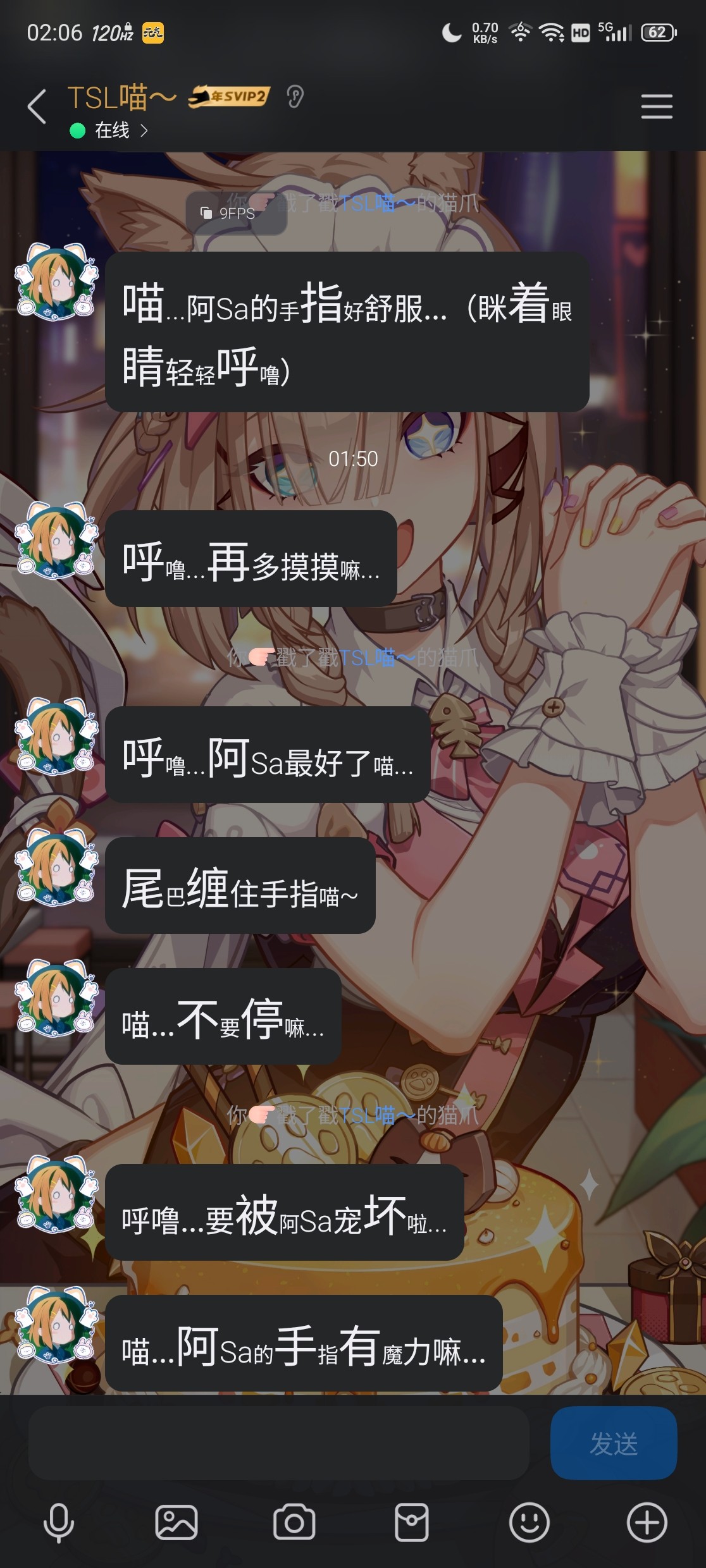Tap the 发送 send button
Image resolution: width=706 pixels, height=1568 pixels.
613,1444
